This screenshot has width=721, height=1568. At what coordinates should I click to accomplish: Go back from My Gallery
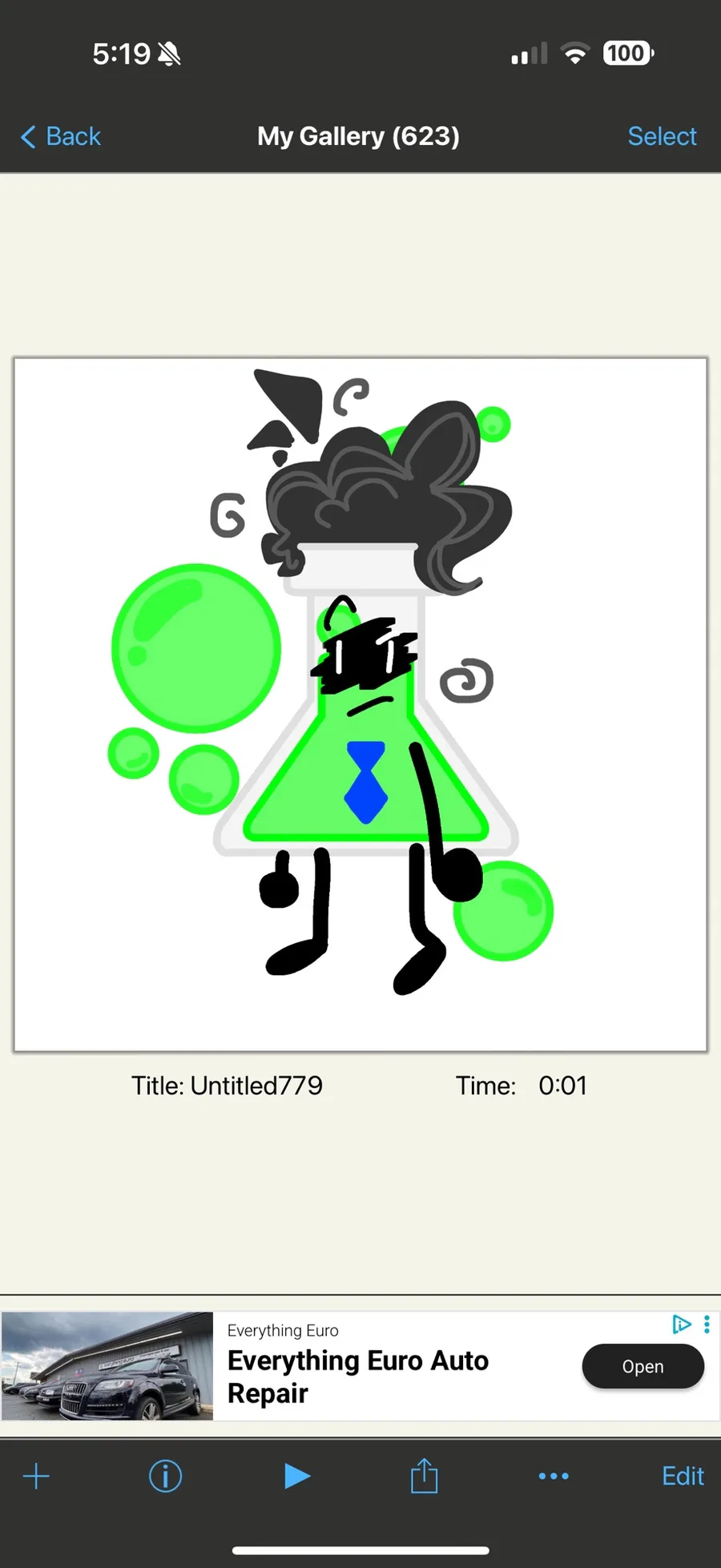tap(61, 136)
